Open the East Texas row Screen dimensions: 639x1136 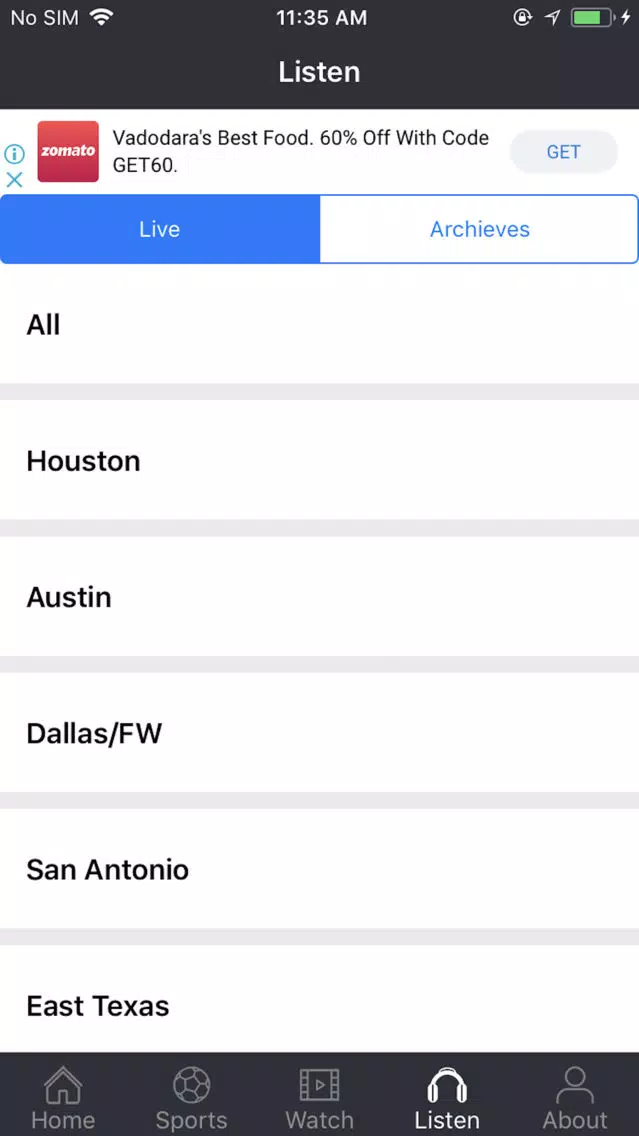click(320, 1000)
